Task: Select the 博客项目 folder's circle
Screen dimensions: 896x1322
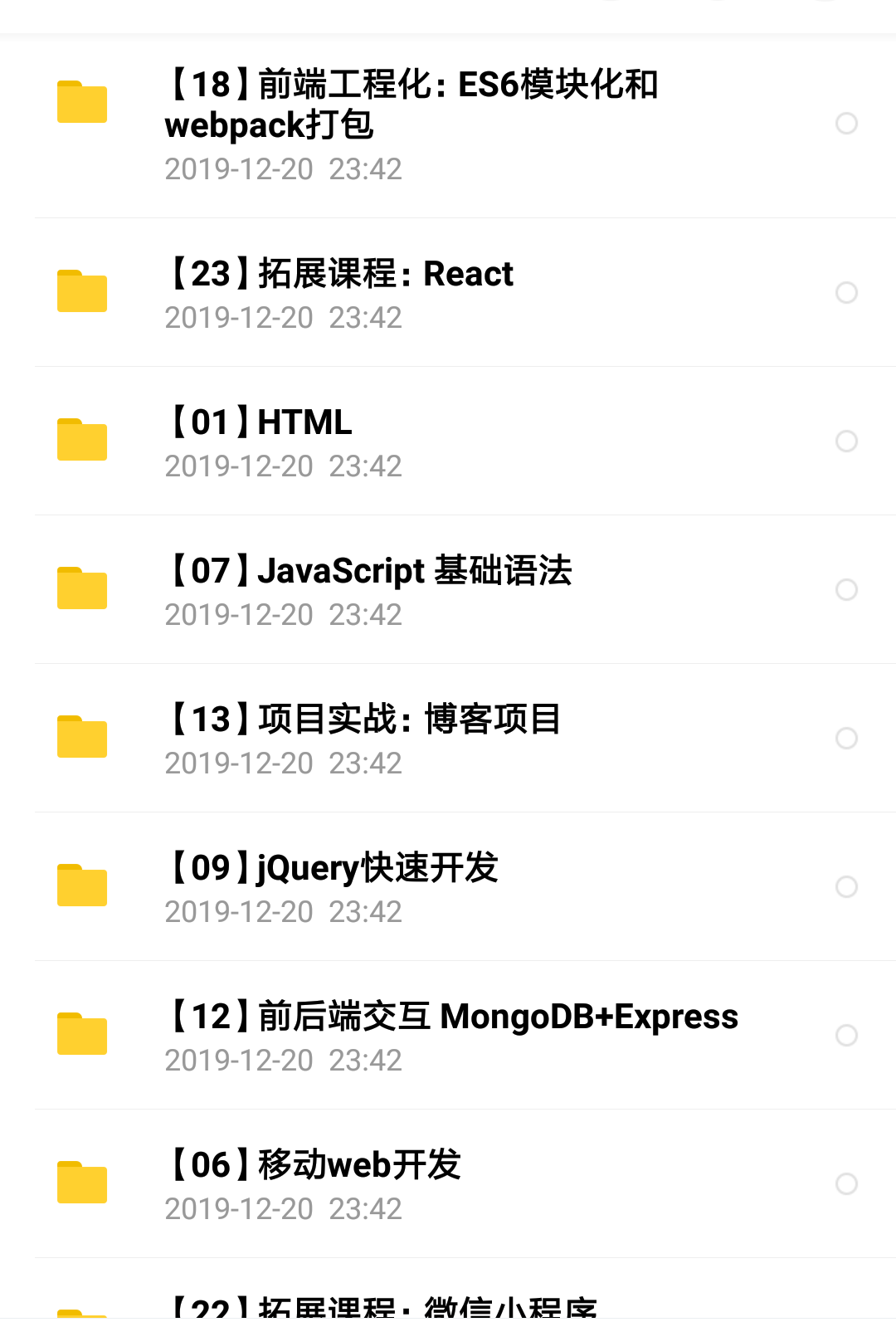Action: (x=846, y=739)
